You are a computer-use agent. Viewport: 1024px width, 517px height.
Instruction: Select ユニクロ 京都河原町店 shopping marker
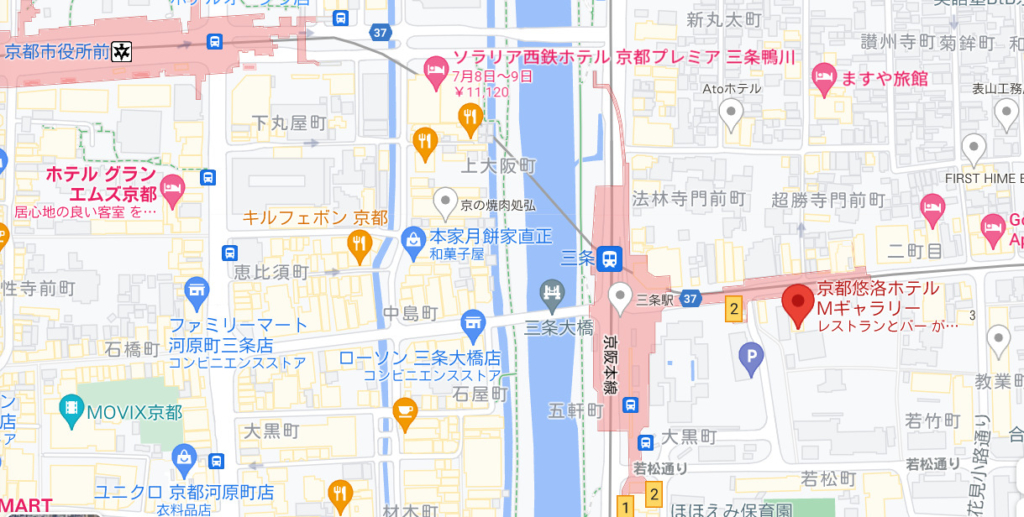click(184, 460)
